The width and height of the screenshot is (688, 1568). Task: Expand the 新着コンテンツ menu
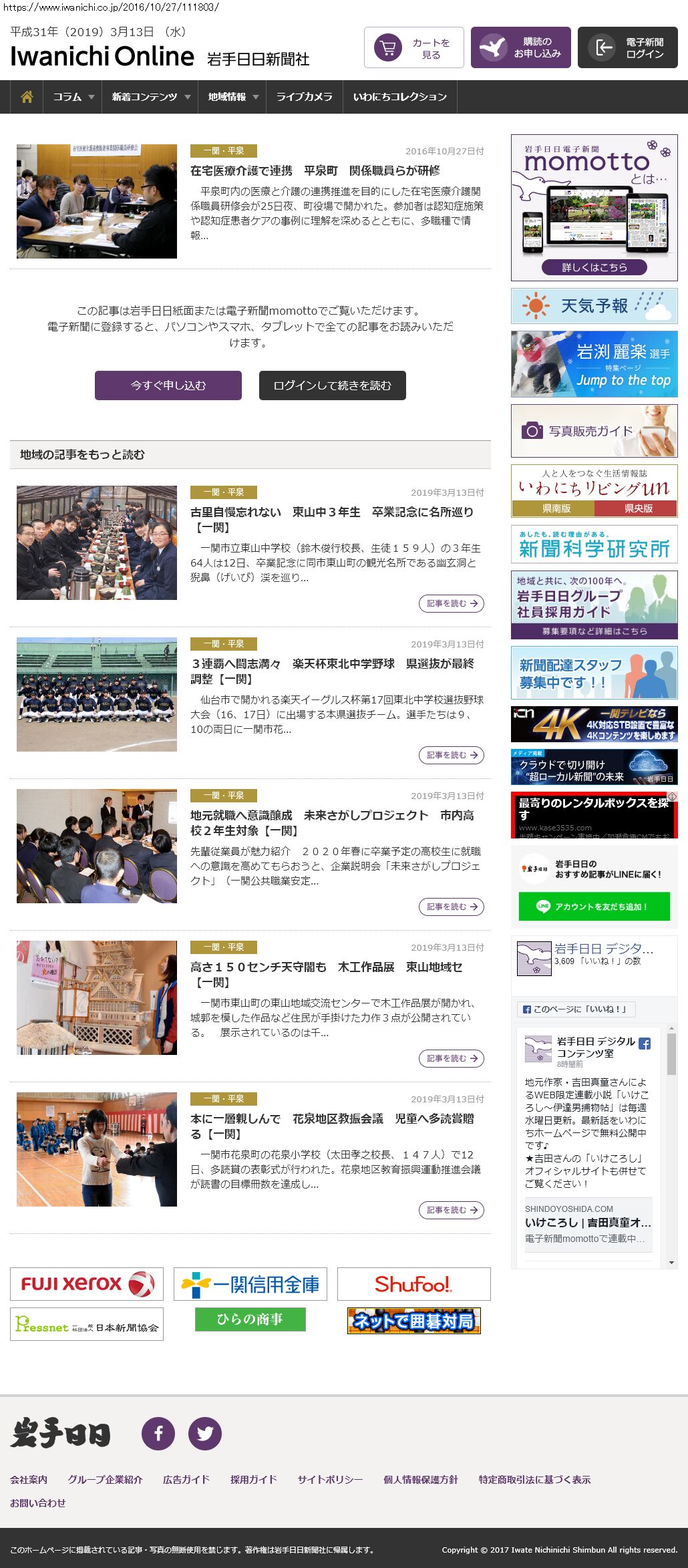(x=151, y=97)
